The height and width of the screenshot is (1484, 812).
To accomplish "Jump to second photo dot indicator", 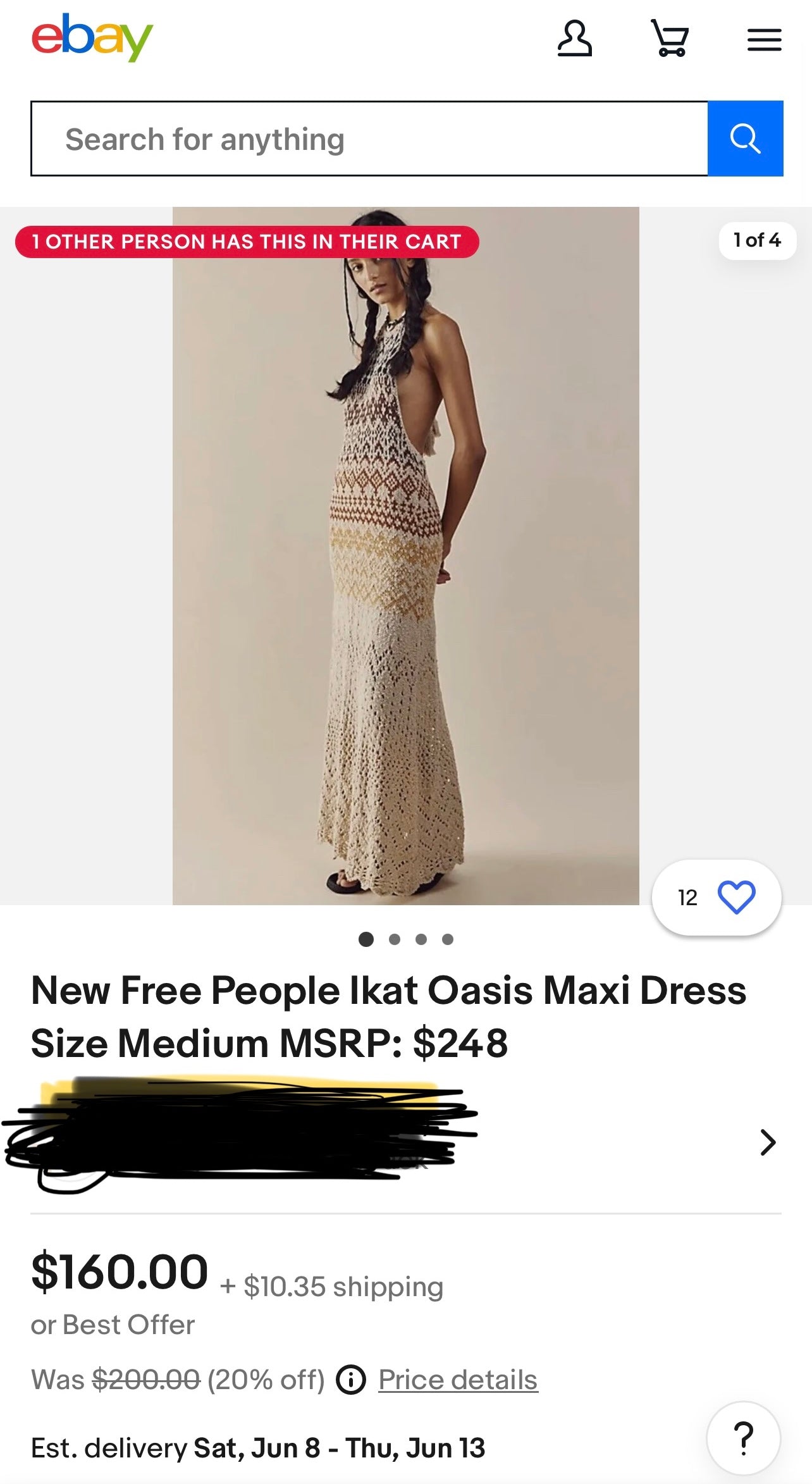I will [395, 939].
